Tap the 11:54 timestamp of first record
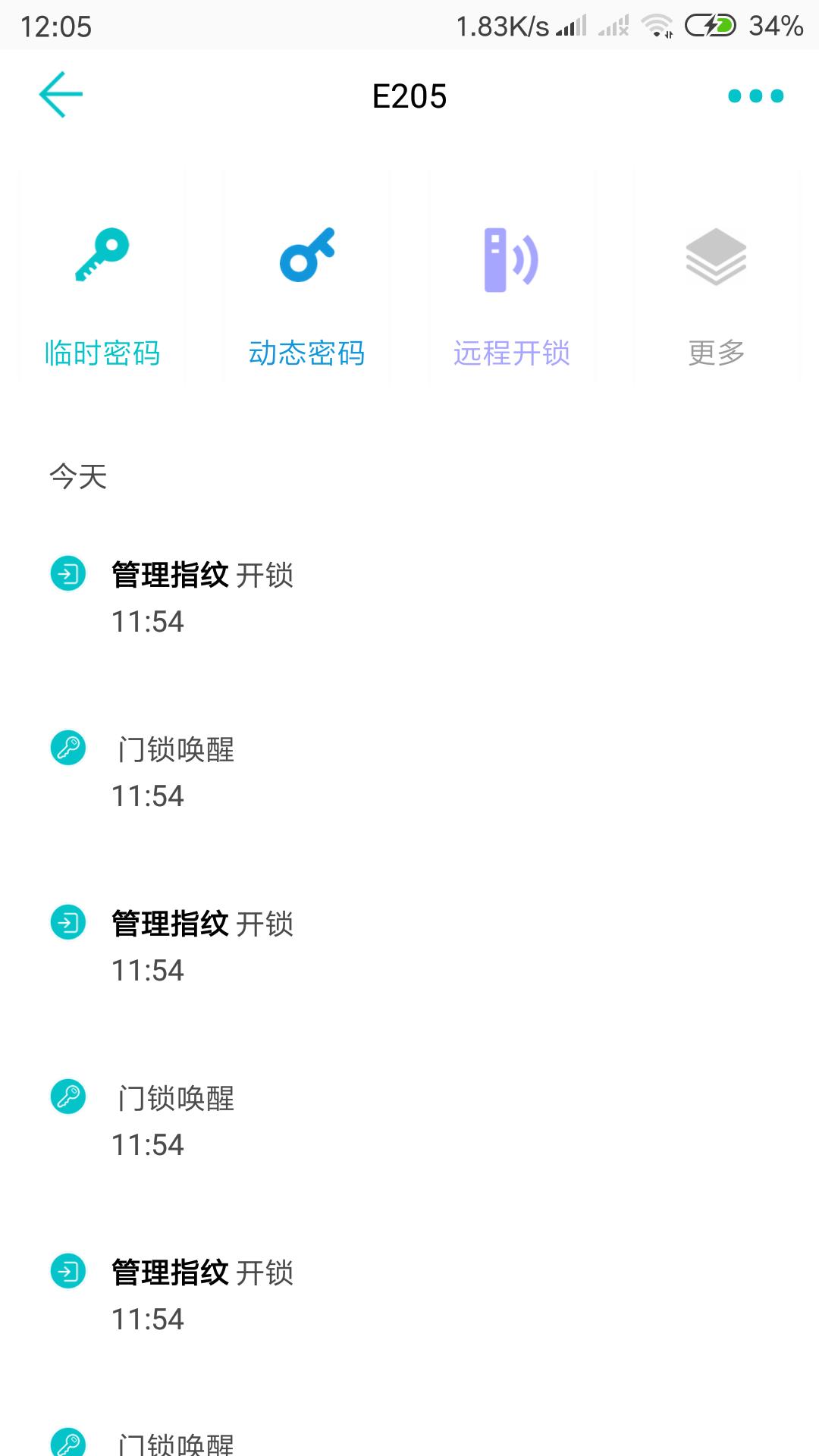819x1456 pixels. [x=149, y=622]
